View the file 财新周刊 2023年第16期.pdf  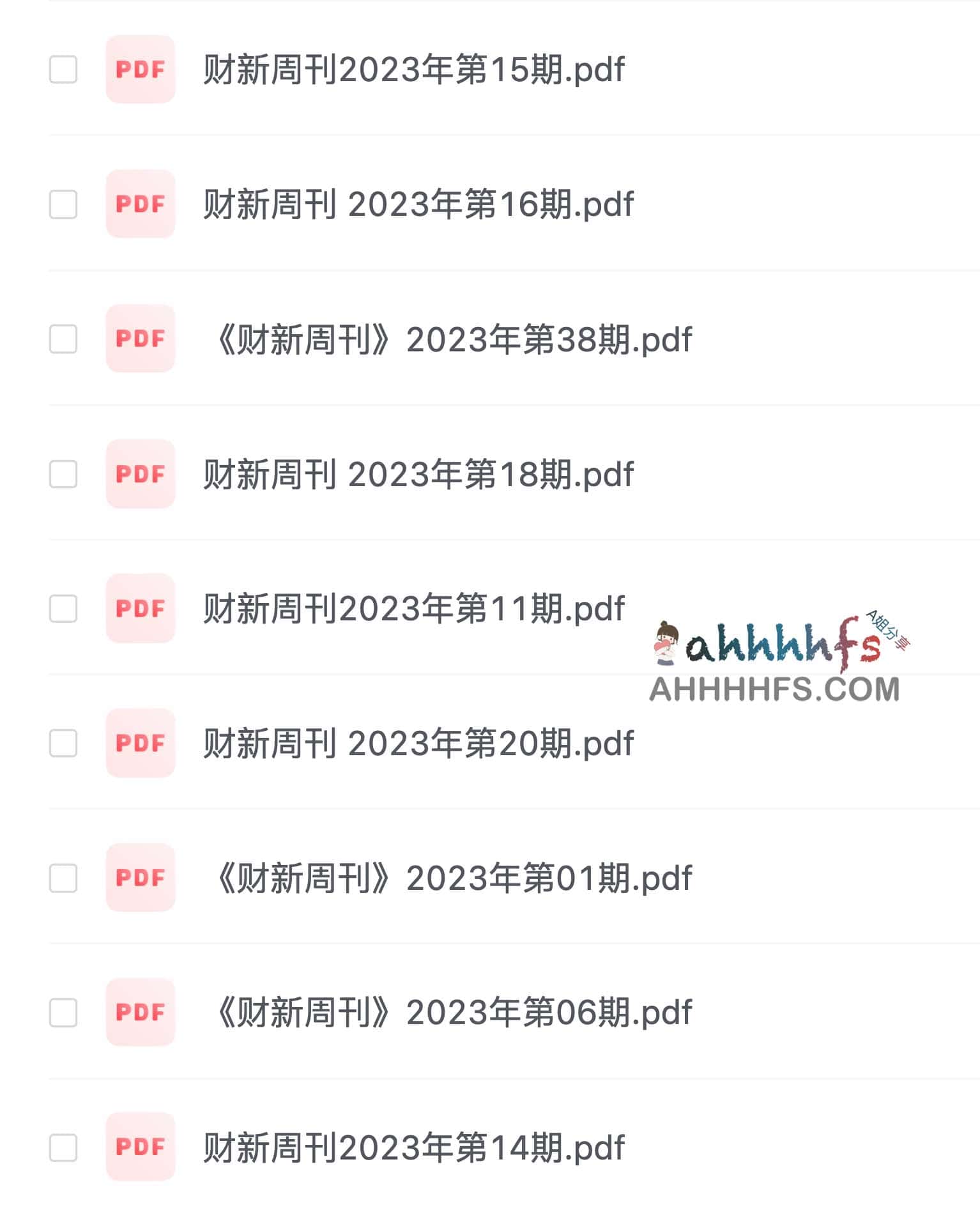coord(418,204)
